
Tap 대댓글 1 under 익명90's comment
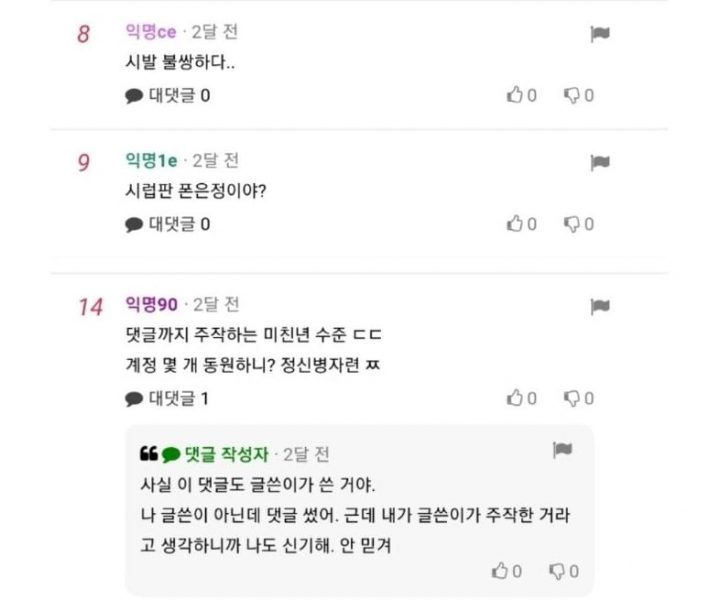click(x=167, y=398)
